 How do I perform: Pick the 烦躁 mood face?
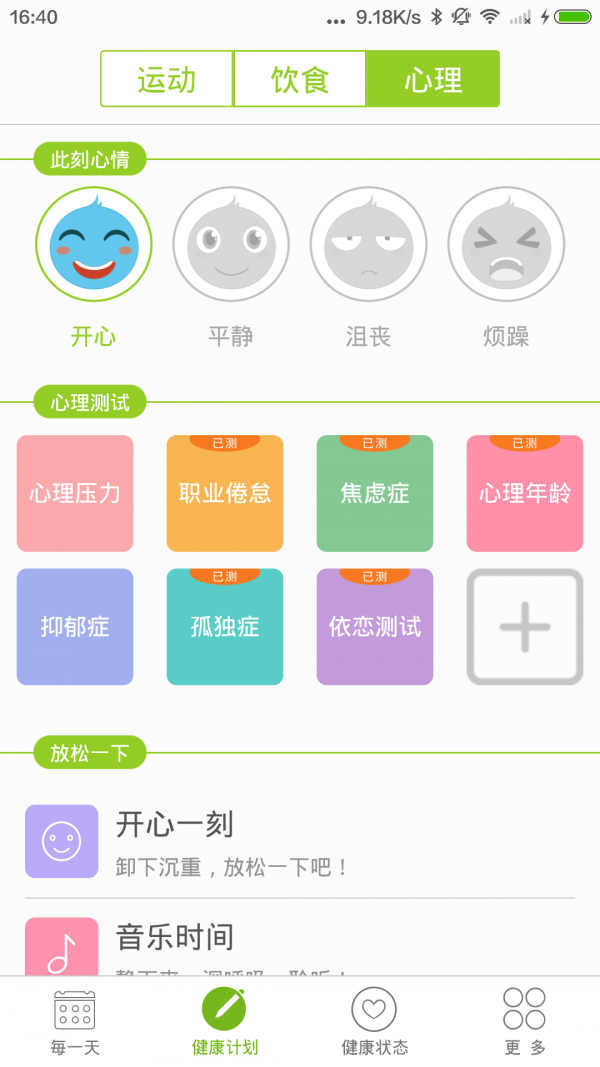[506, 245]
